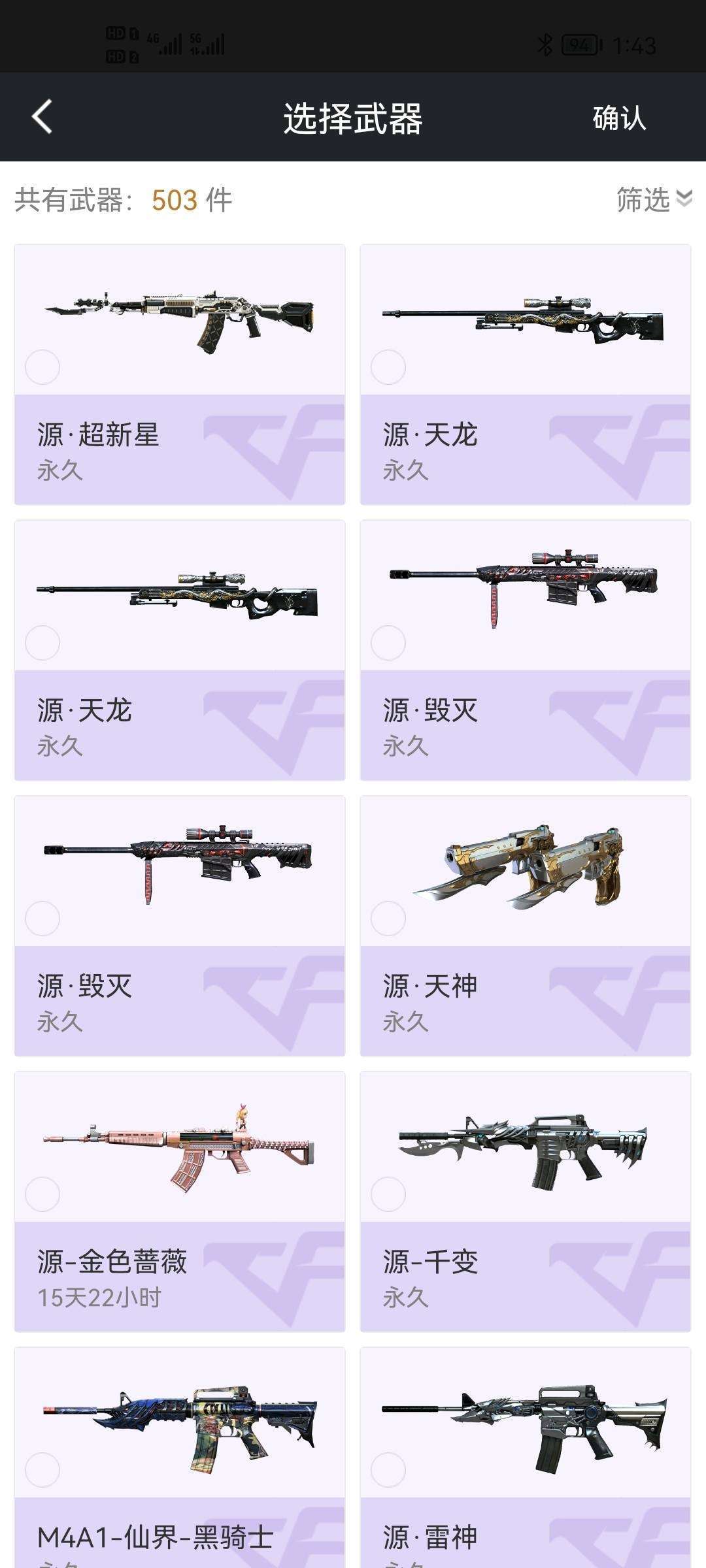Screen dimensions: 706x1568
Task: Expand the 筛选 filter dropdown
Action: tap(654, 199)
